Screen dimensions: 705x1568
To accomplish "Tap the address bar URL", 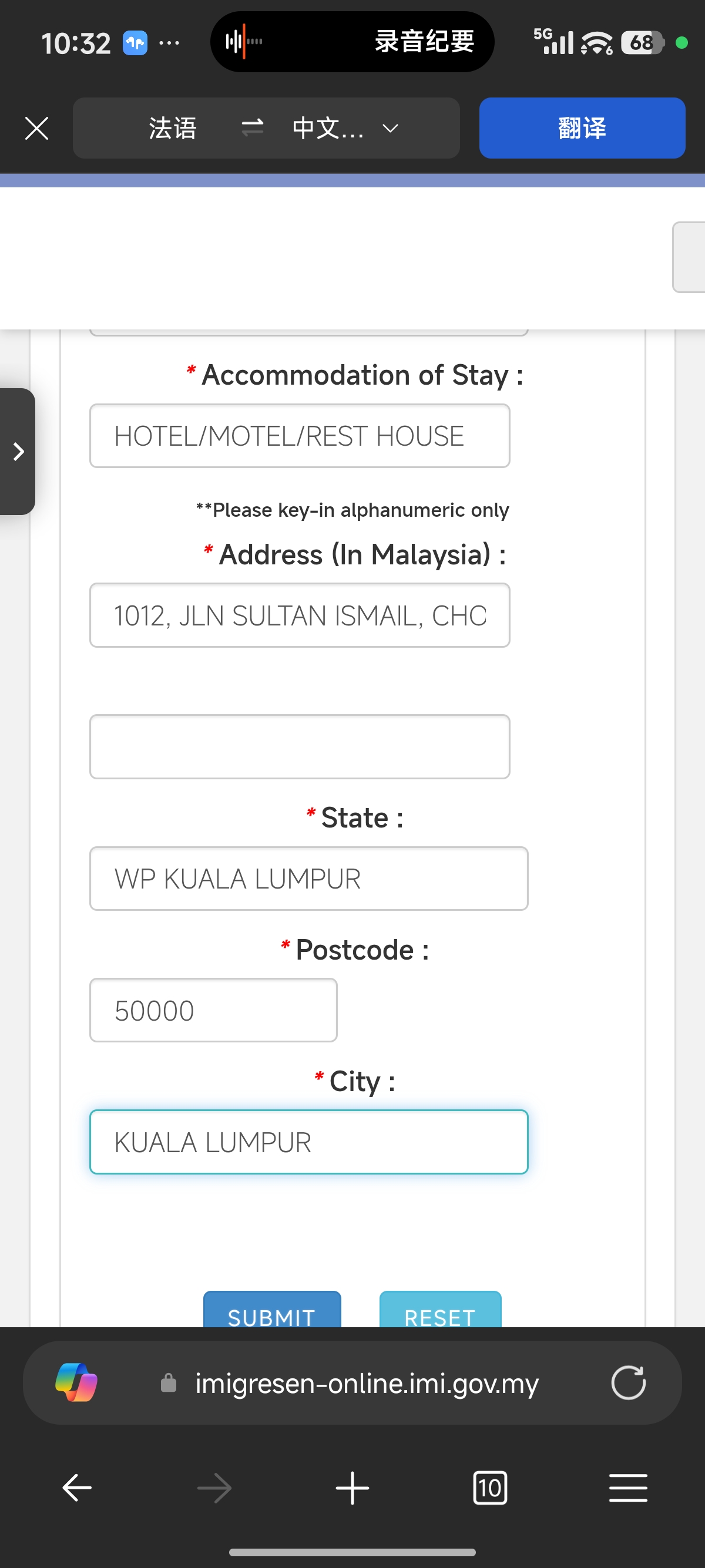I will coord(367,1384).
